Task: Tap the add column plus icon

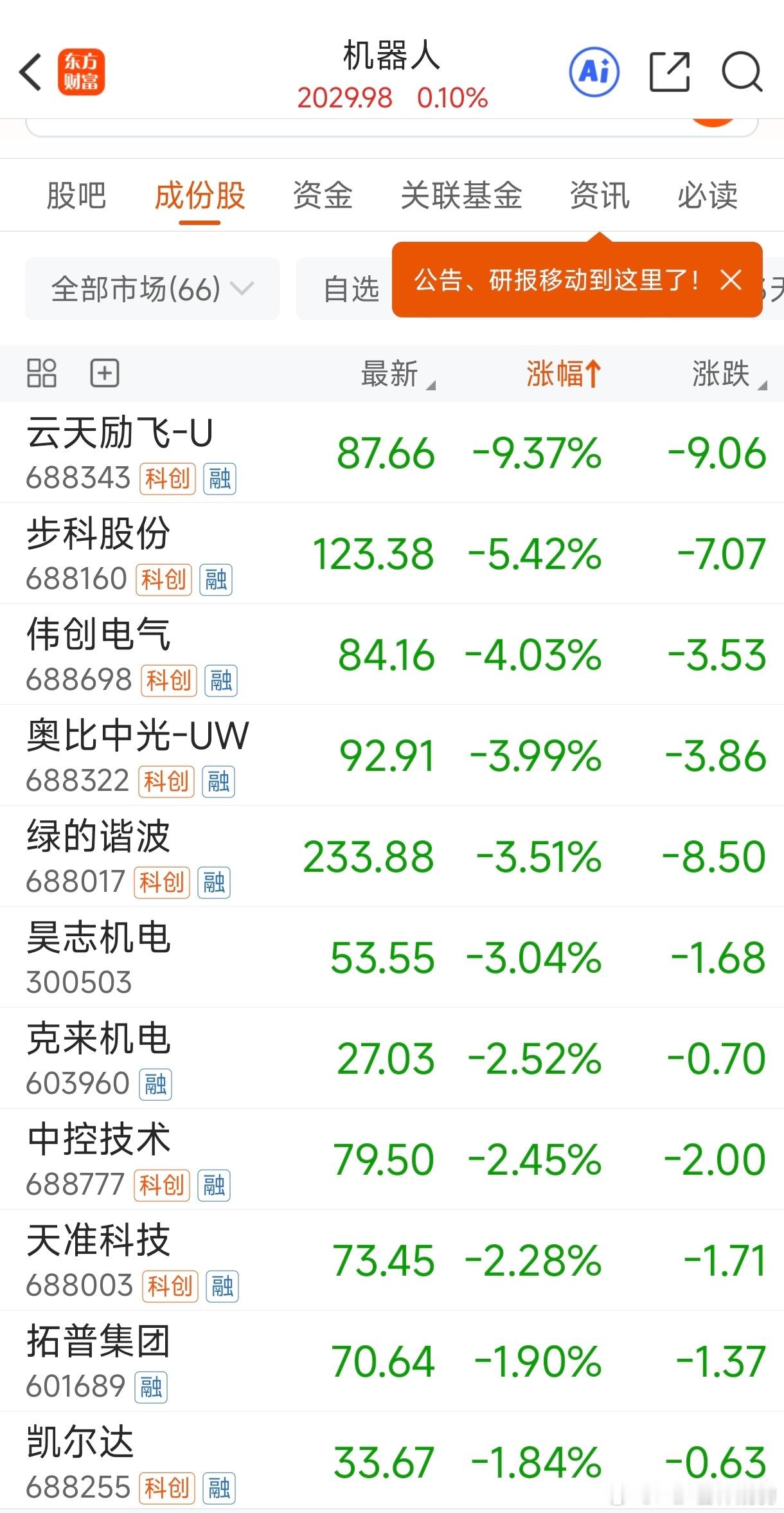Action: coord(105,373)
